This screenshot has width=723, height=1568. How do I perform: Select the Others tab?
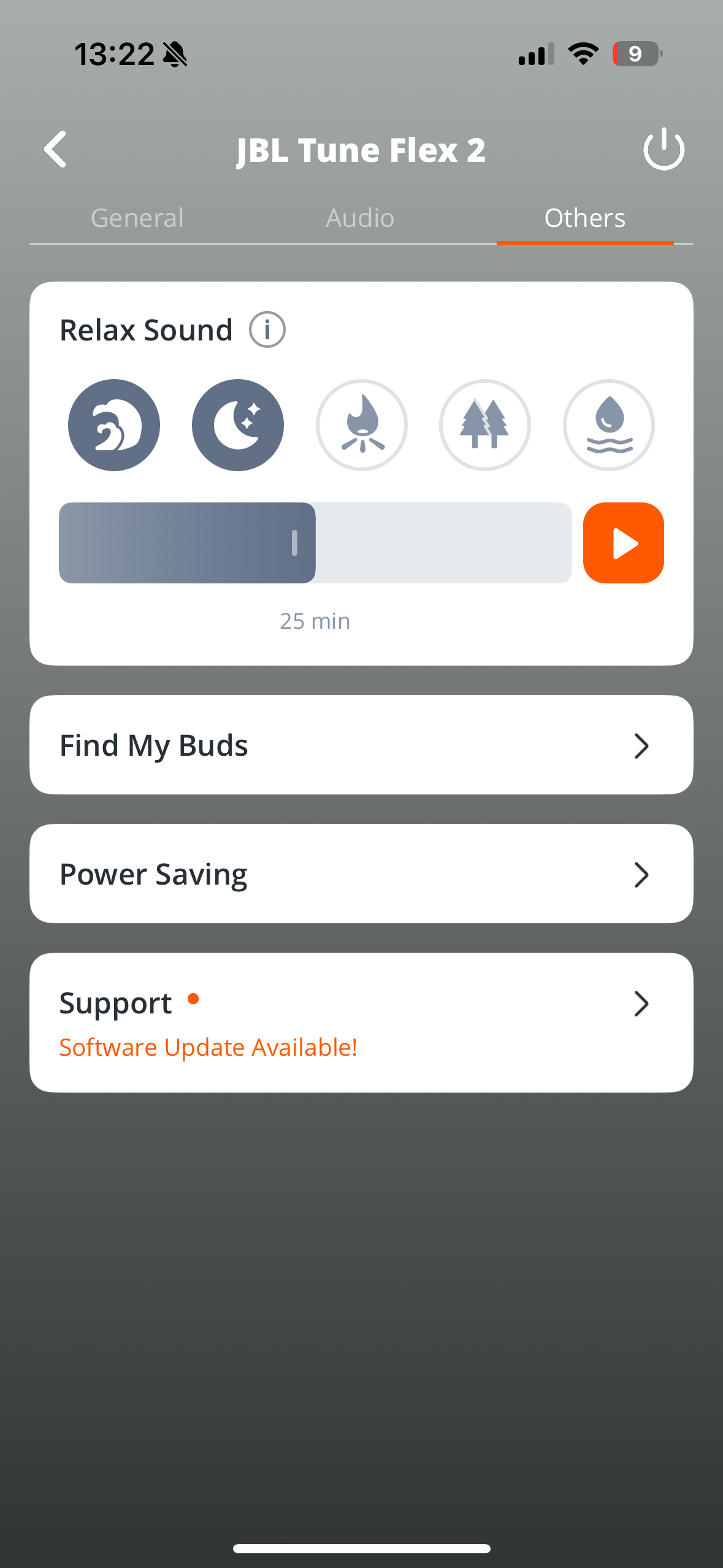coord(584,218)
